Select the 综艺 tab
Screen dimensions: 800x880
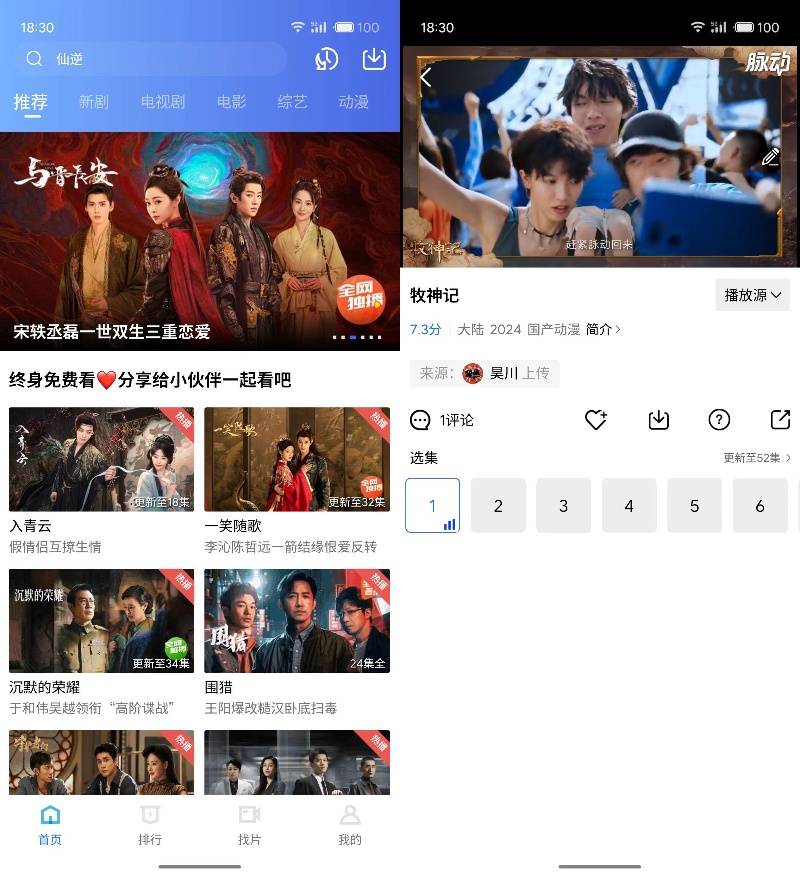tap(292, 102)
